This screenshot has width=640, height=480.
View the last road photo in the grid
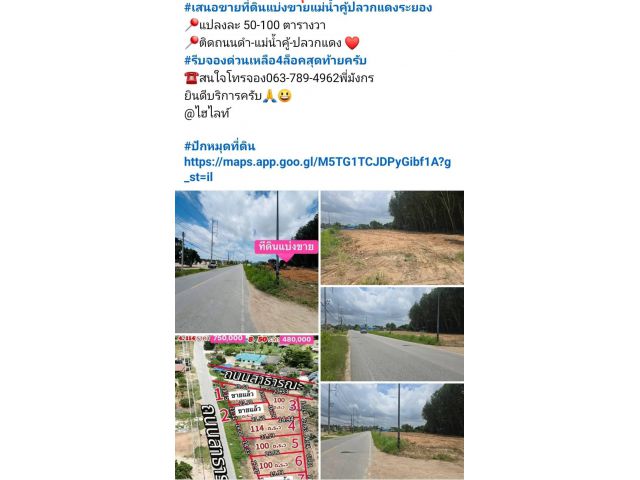392,432
